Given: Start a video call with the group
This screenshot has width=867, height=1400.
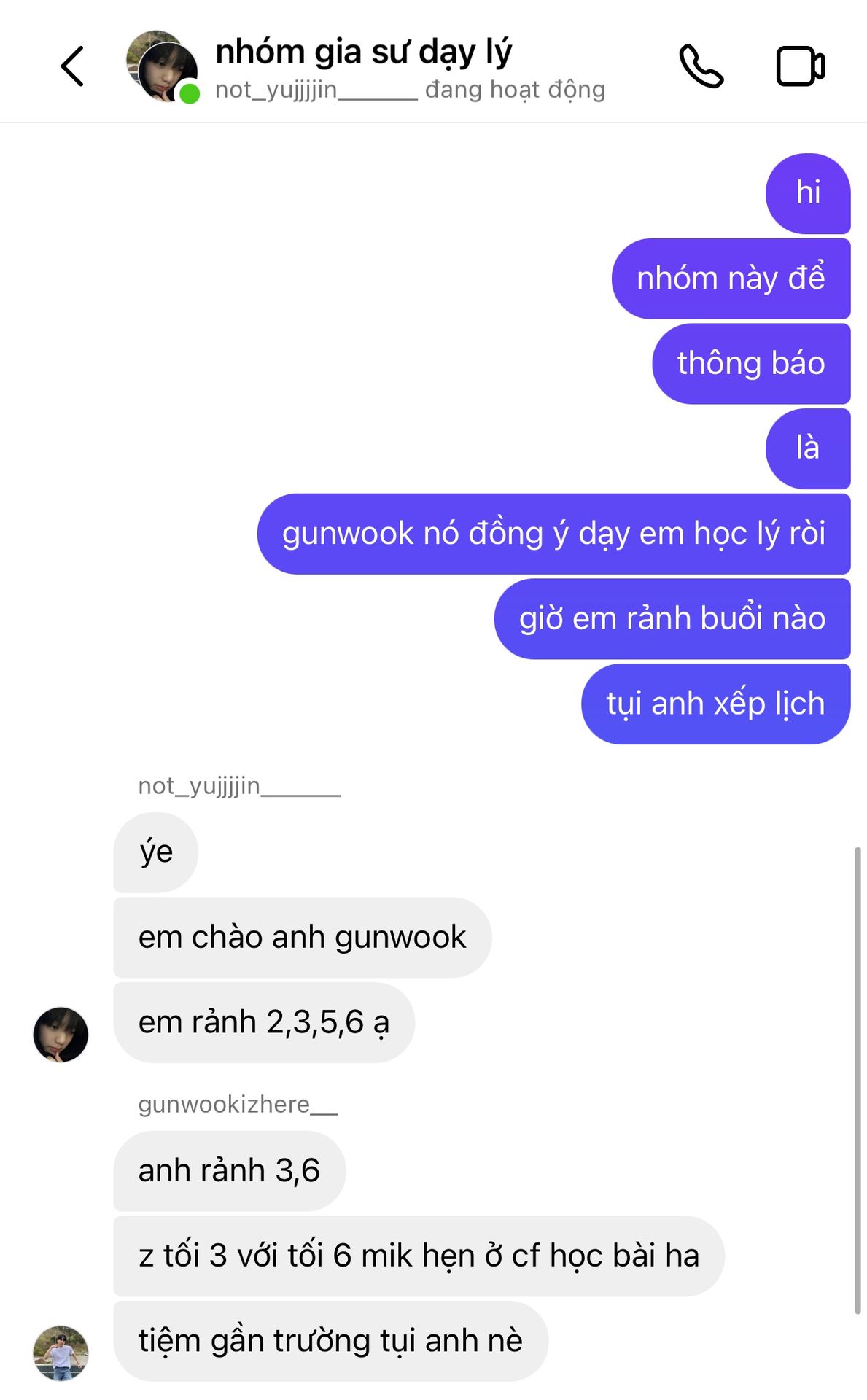Looking at the screenshot, I should click(800, 66).
